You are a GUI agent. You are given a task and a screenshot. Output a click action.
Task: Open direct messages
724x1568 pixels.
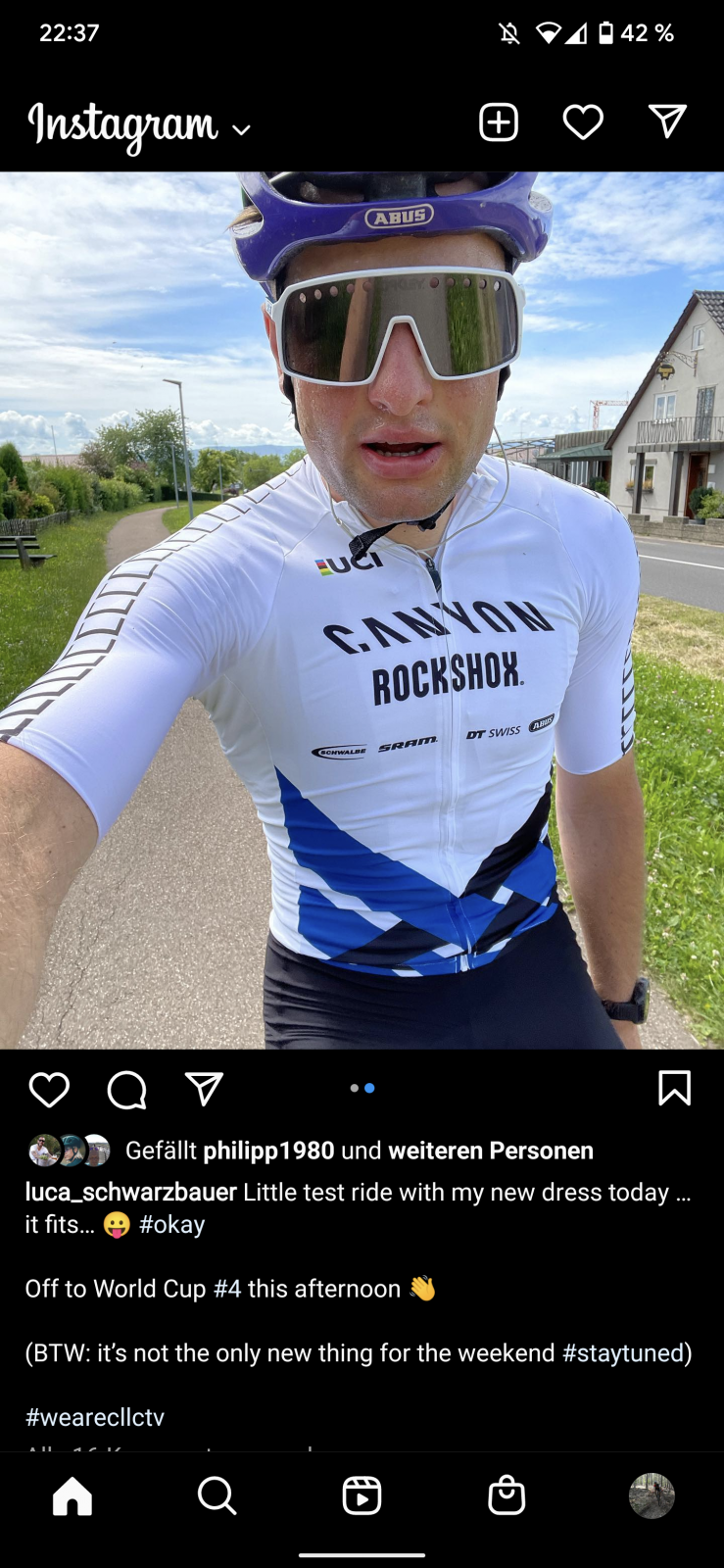(x=667, y=122)
